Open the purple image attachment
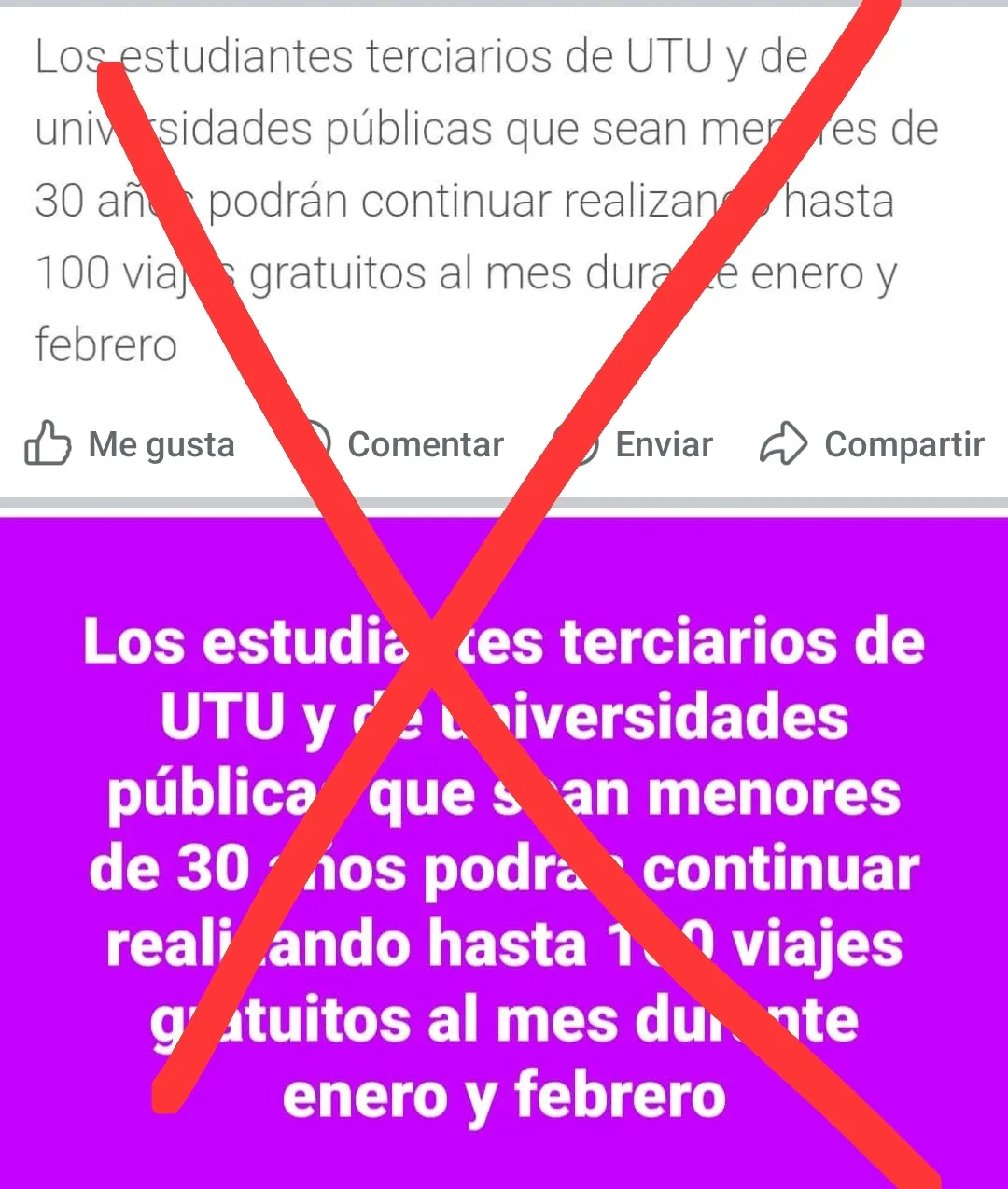This screenshot has width=1008, height=1189. [504, 849]
